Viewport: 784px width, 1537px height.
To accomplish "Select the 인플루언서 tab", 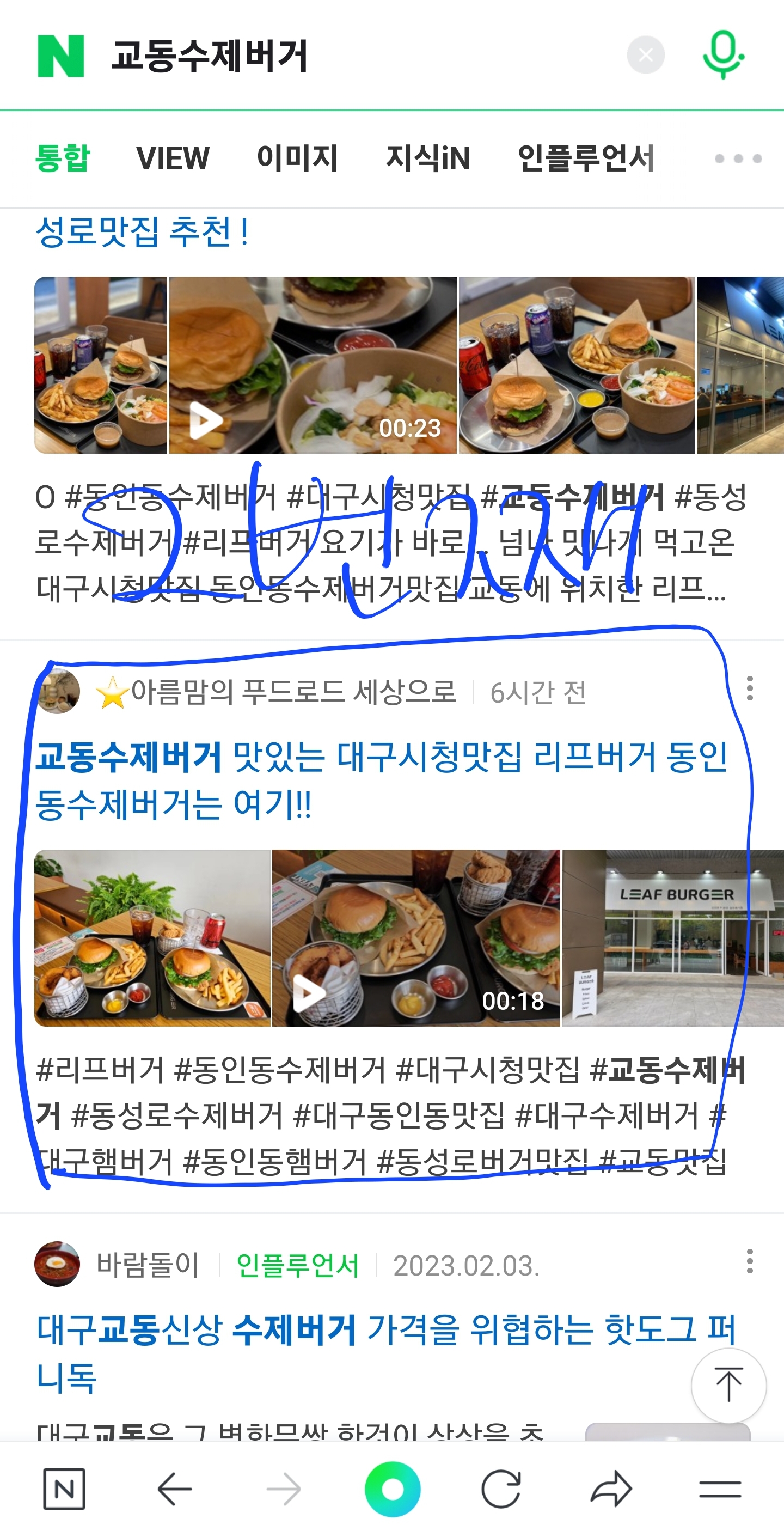I will pos(586,158).
